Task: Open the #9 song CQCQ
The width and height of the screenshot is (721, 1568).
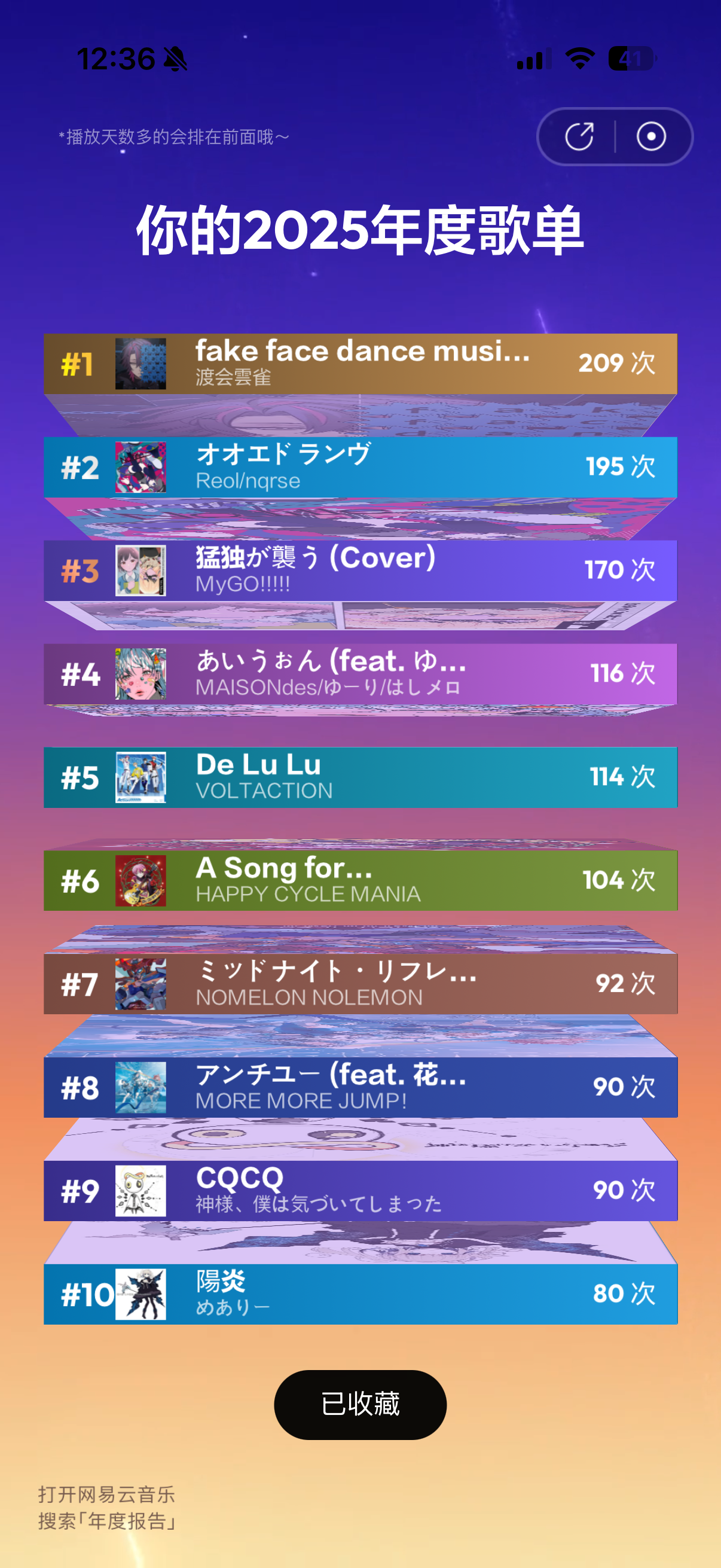Action: pos(360,1191)
